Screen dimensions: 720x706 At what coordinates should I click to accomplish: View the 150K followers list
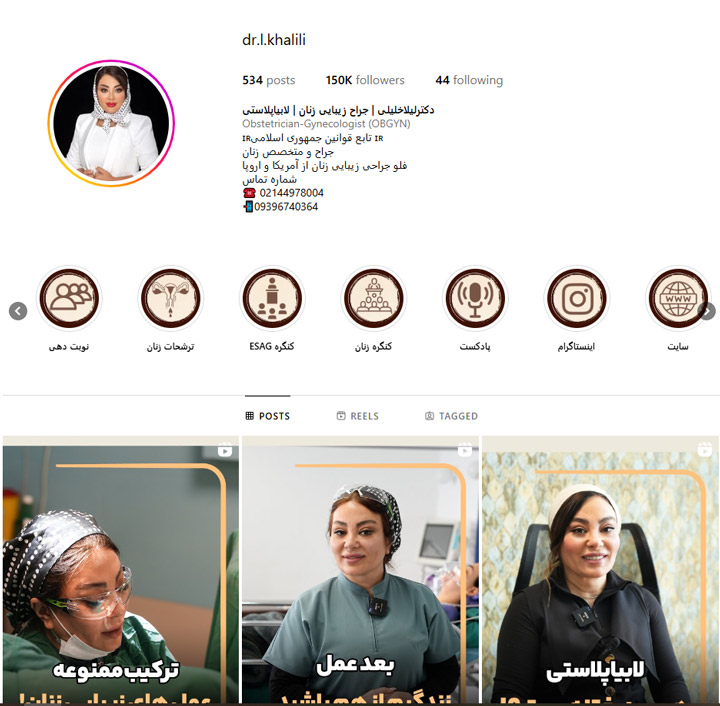[x=365, y=80]
